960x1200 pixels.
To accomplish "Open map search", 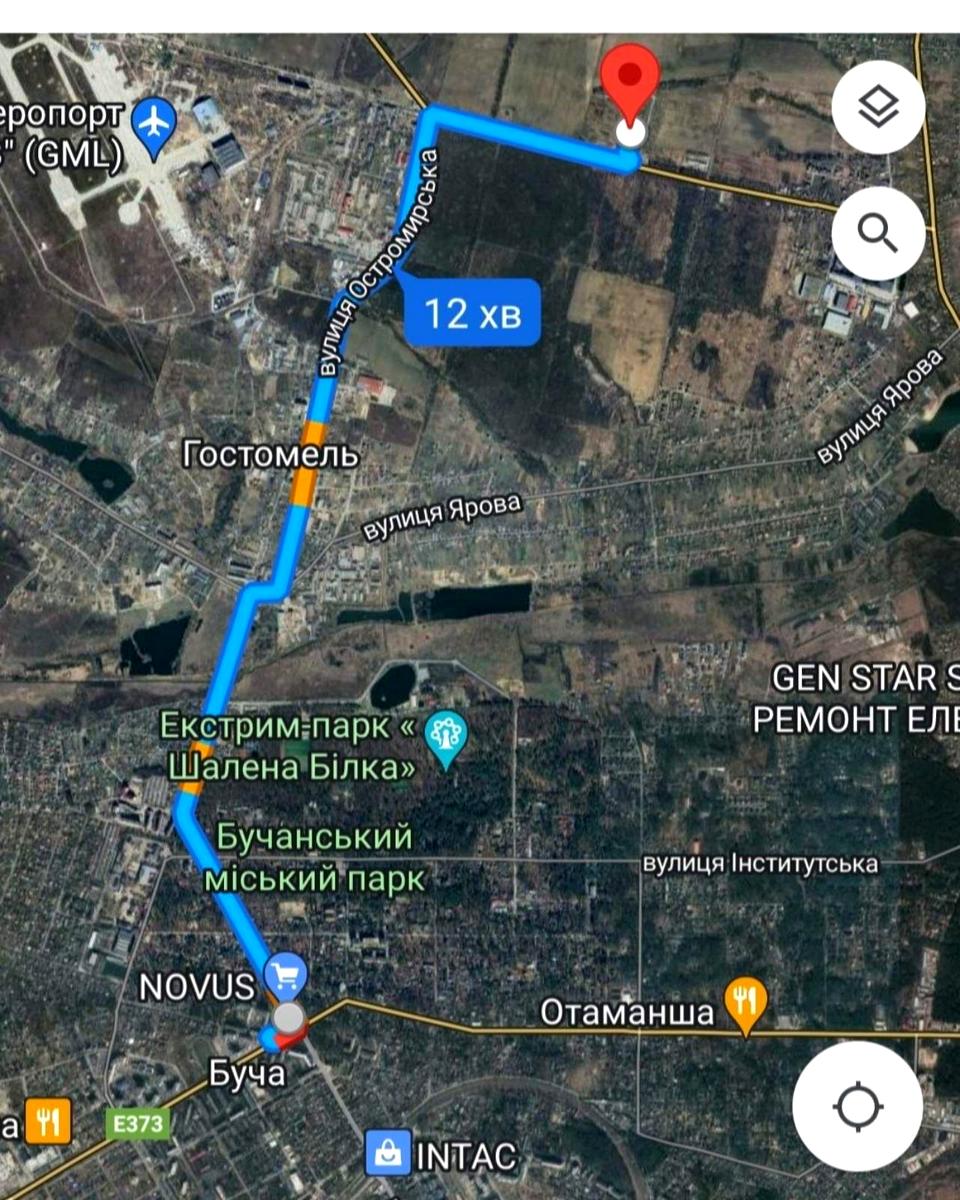I will click(878, 233).
